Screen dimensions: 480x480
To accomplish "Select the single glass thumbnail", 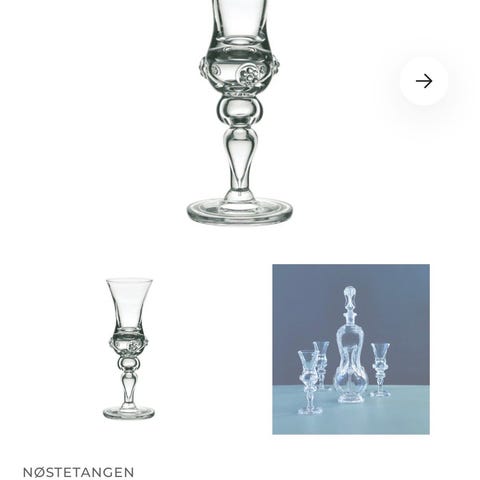I will [129, 349].
